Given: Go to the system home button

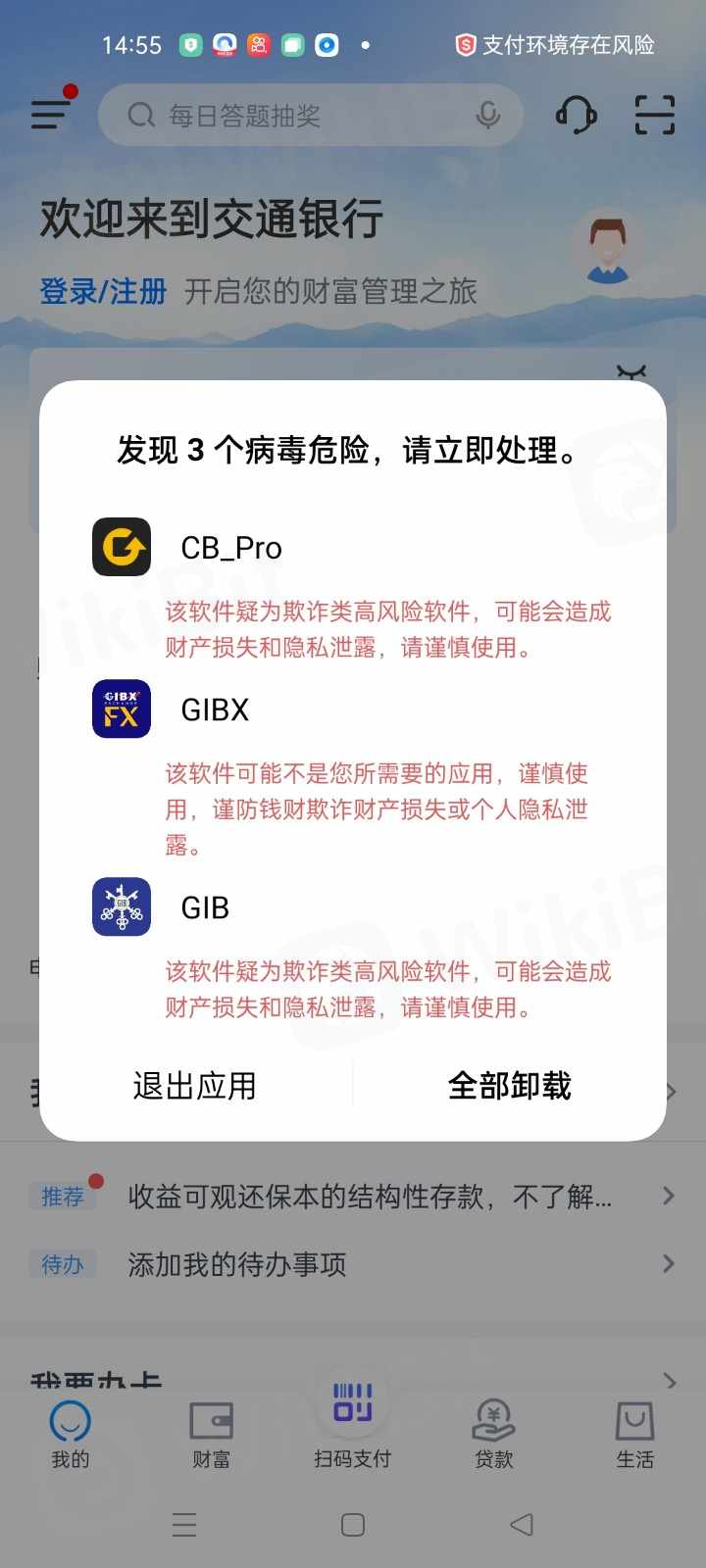Looking at the screenshot, I should pos(353,1524).
